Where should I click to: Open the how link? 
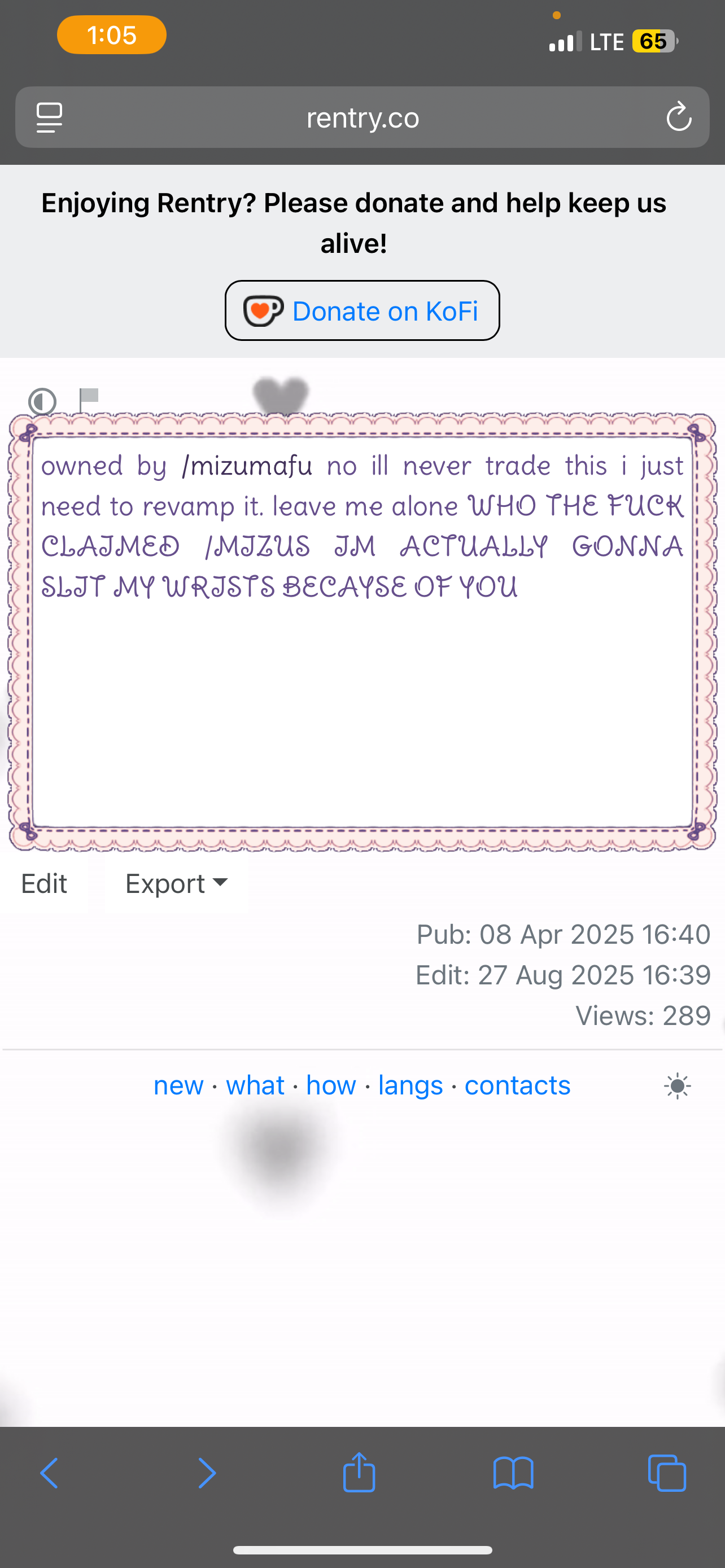(x=330, y=1085)
